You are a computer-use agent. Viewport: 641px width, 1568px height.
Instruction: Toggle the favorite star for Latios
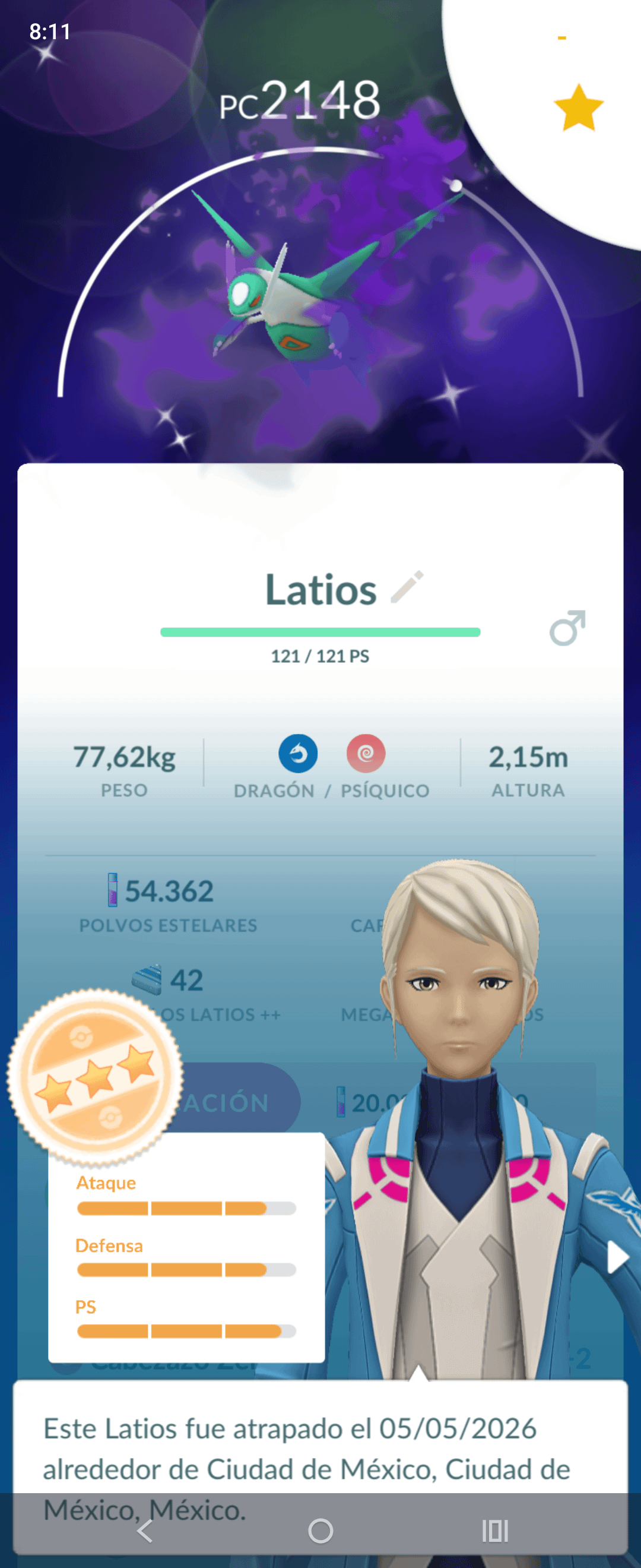[578, 108]
